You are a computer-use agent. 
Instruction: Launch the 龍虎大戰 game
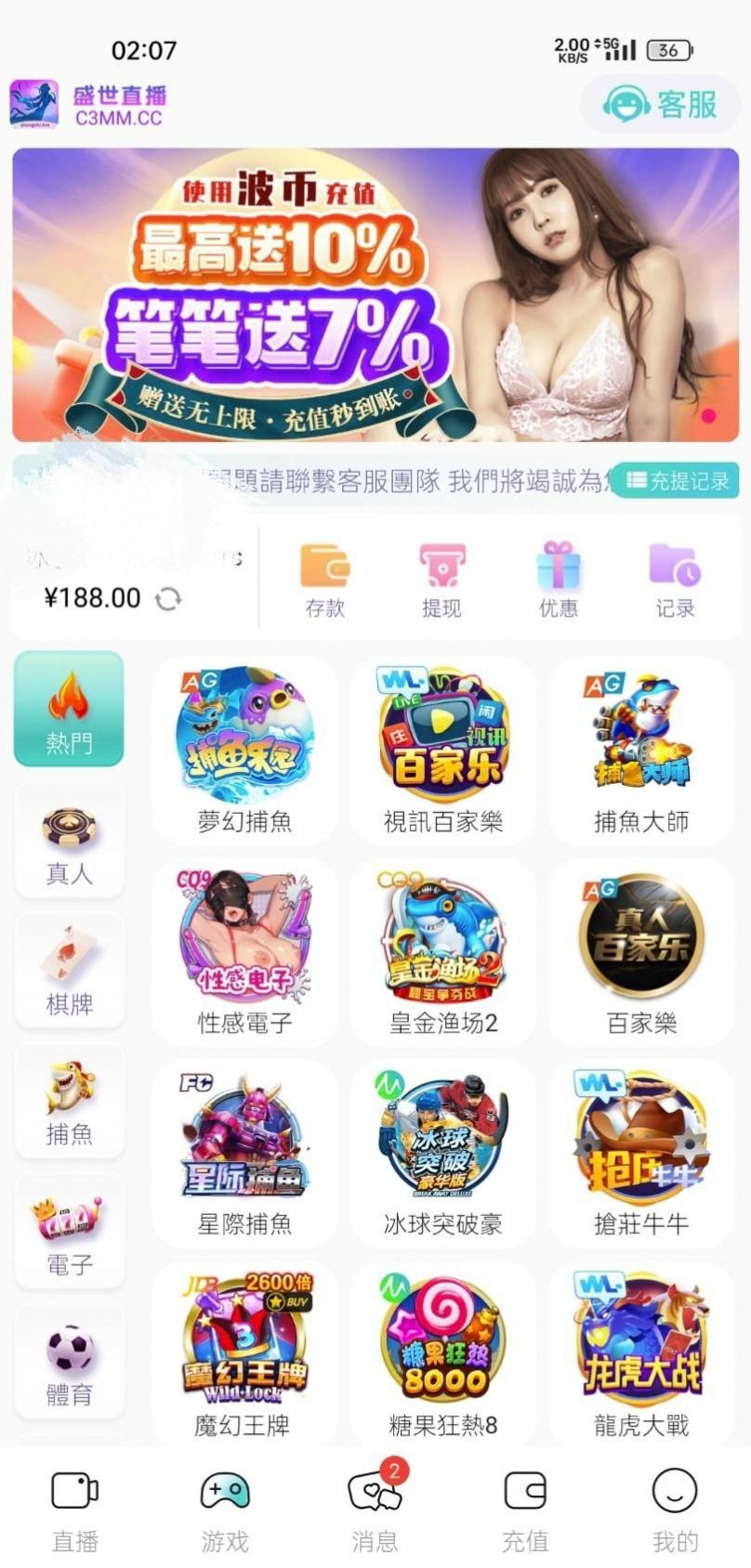[x=641, y=1353]
